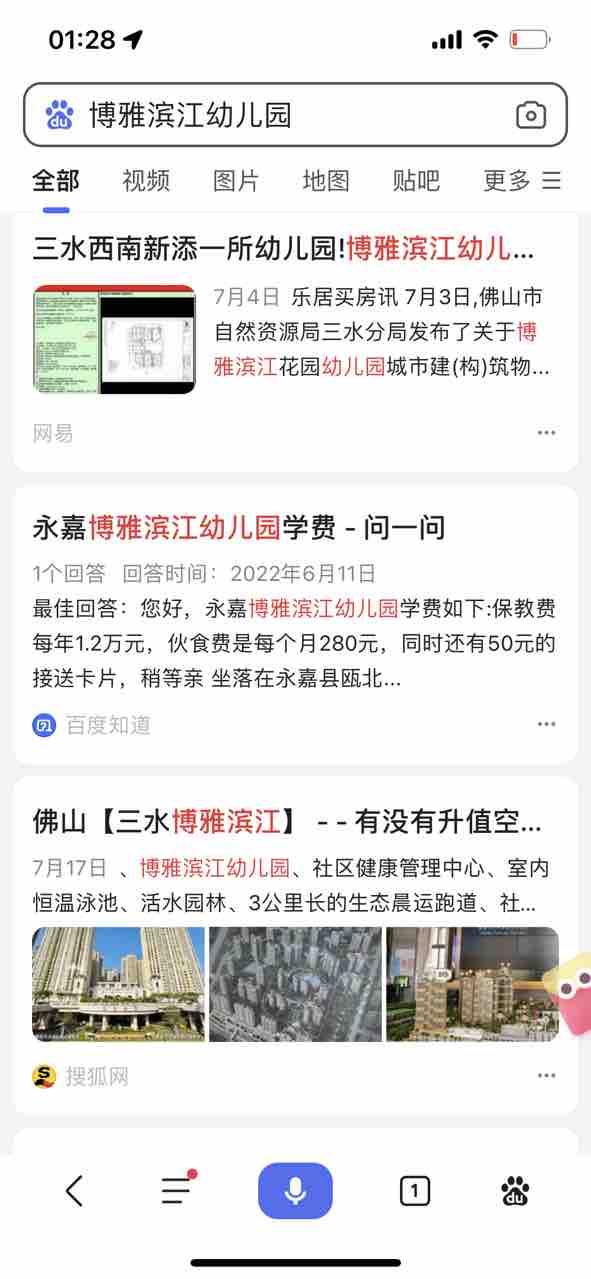
Task: Open the options dots on the 搜狐网 result
Action: [x=546, y=1076]
